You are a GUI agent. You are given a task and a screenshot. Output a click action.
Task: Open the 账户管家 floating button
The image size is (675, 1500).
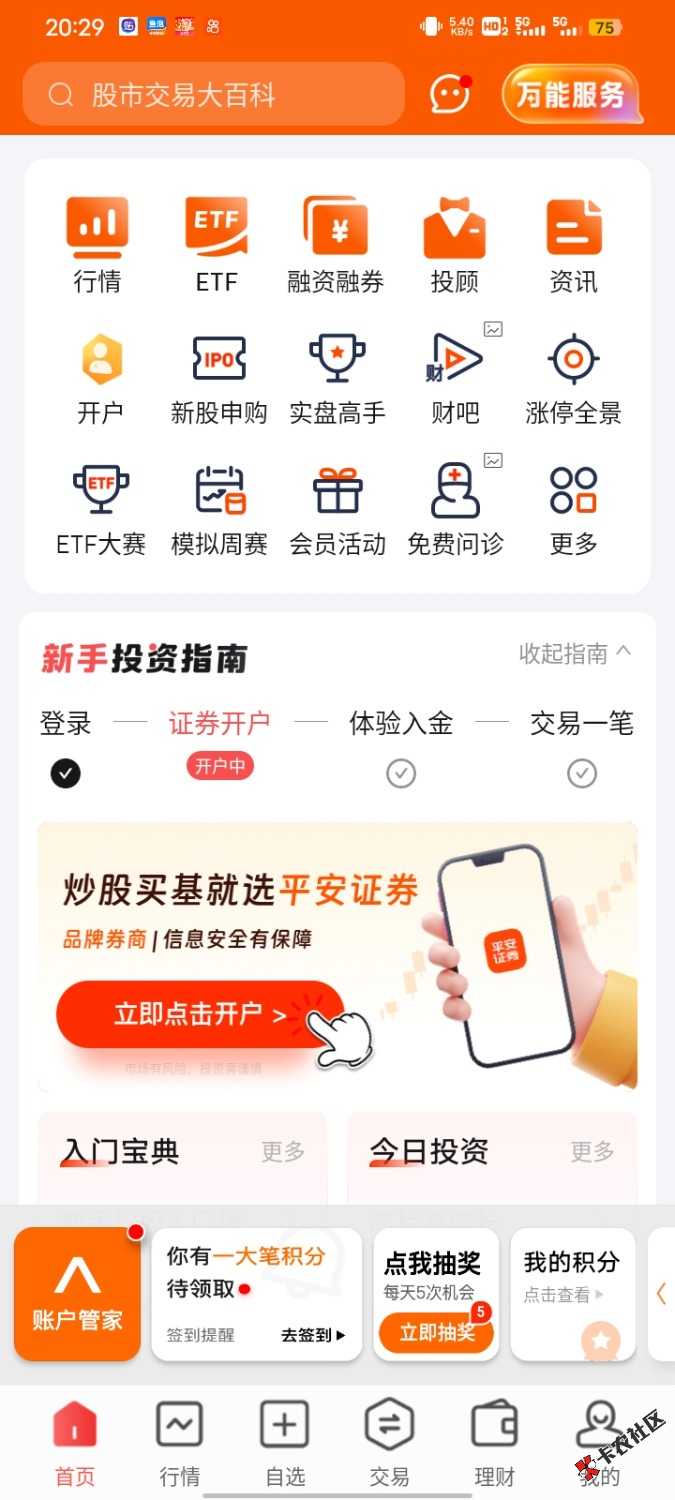77,1294
